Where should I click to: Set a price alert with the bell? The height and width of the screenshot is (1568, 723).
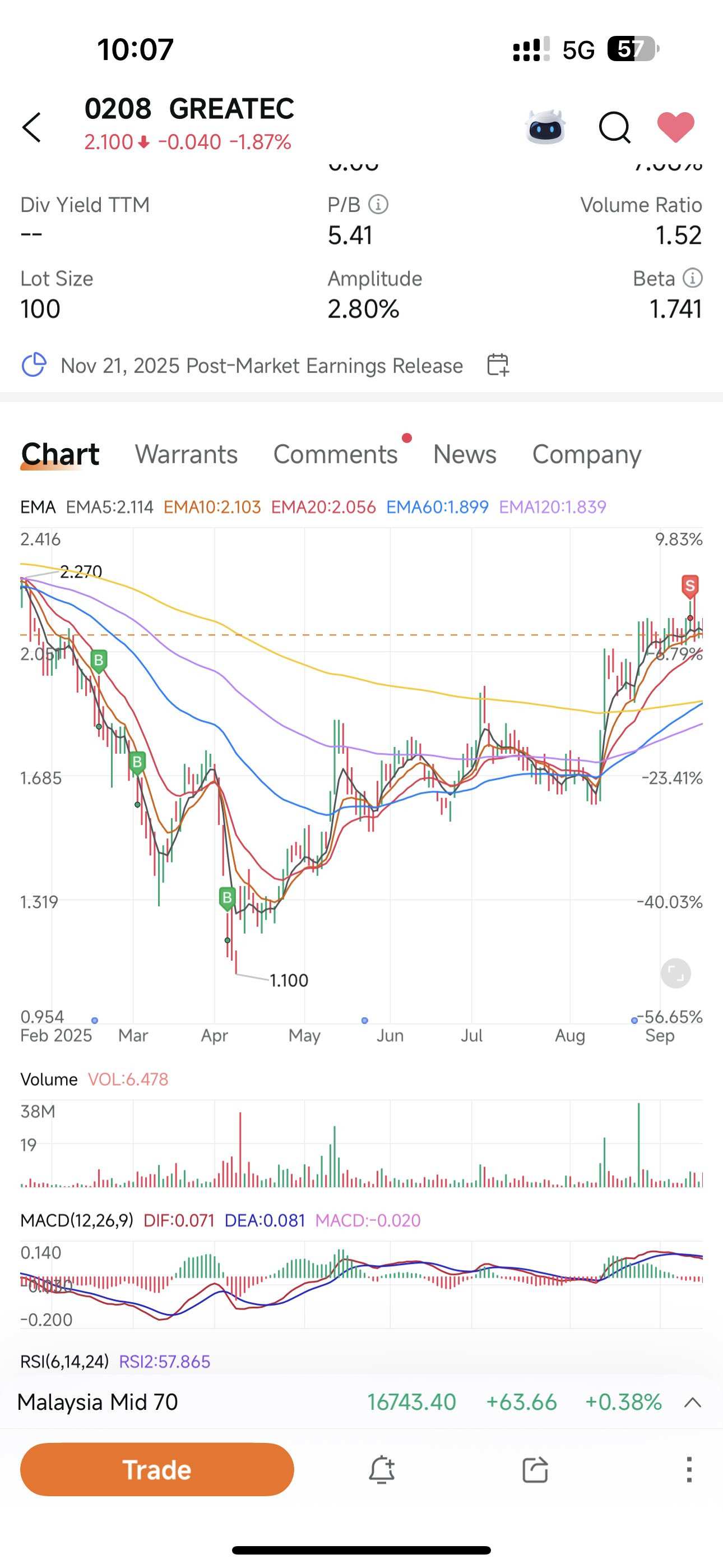tap(382, 1469)
